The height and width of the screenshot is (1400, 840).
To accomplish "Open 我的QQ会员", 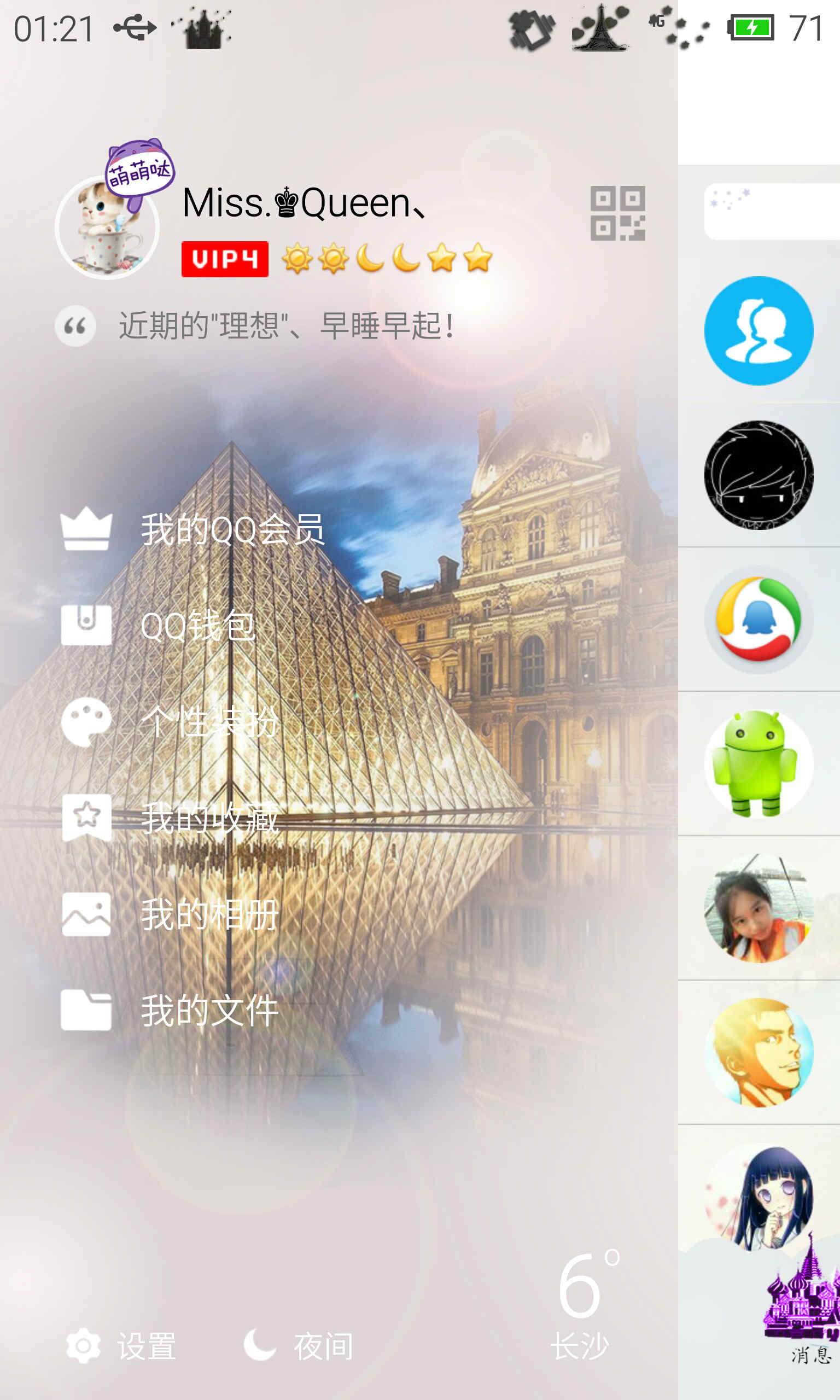I will [232, 530].
